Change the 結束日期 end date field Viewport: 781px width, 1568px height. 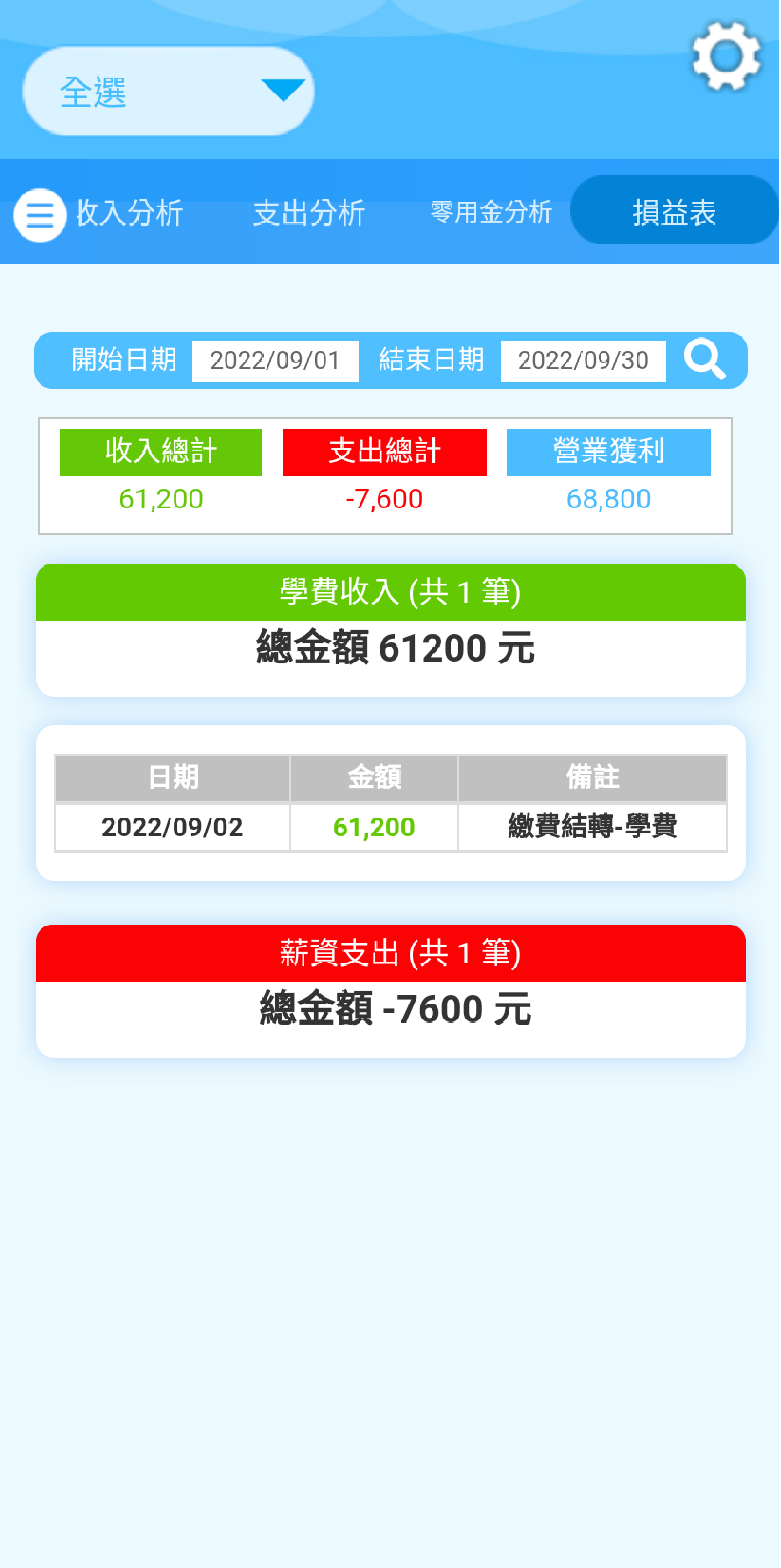click(x=584, y=361)
